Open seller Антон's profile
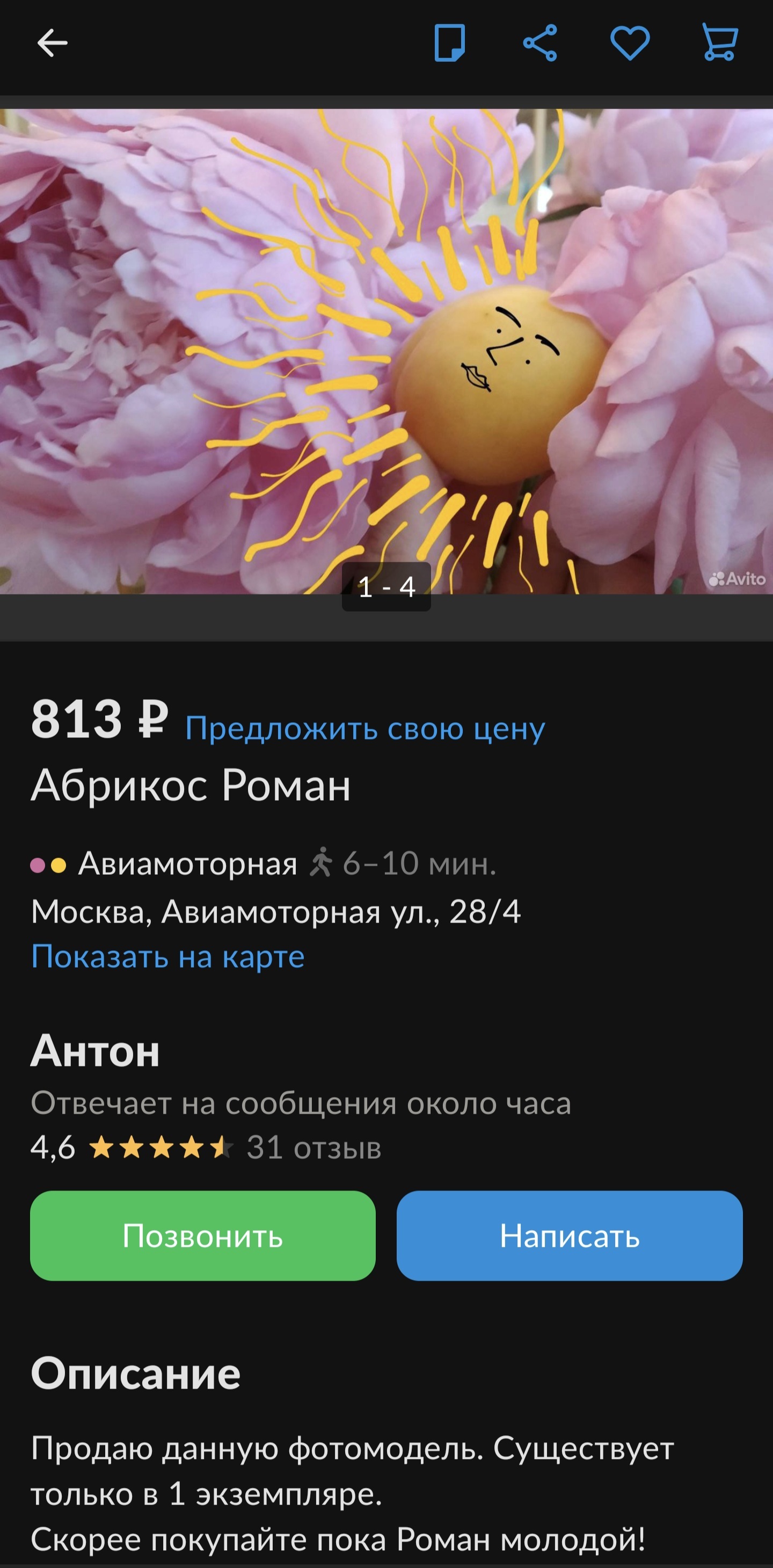Screen dimensions: 773x1568 pos(96,1051)
